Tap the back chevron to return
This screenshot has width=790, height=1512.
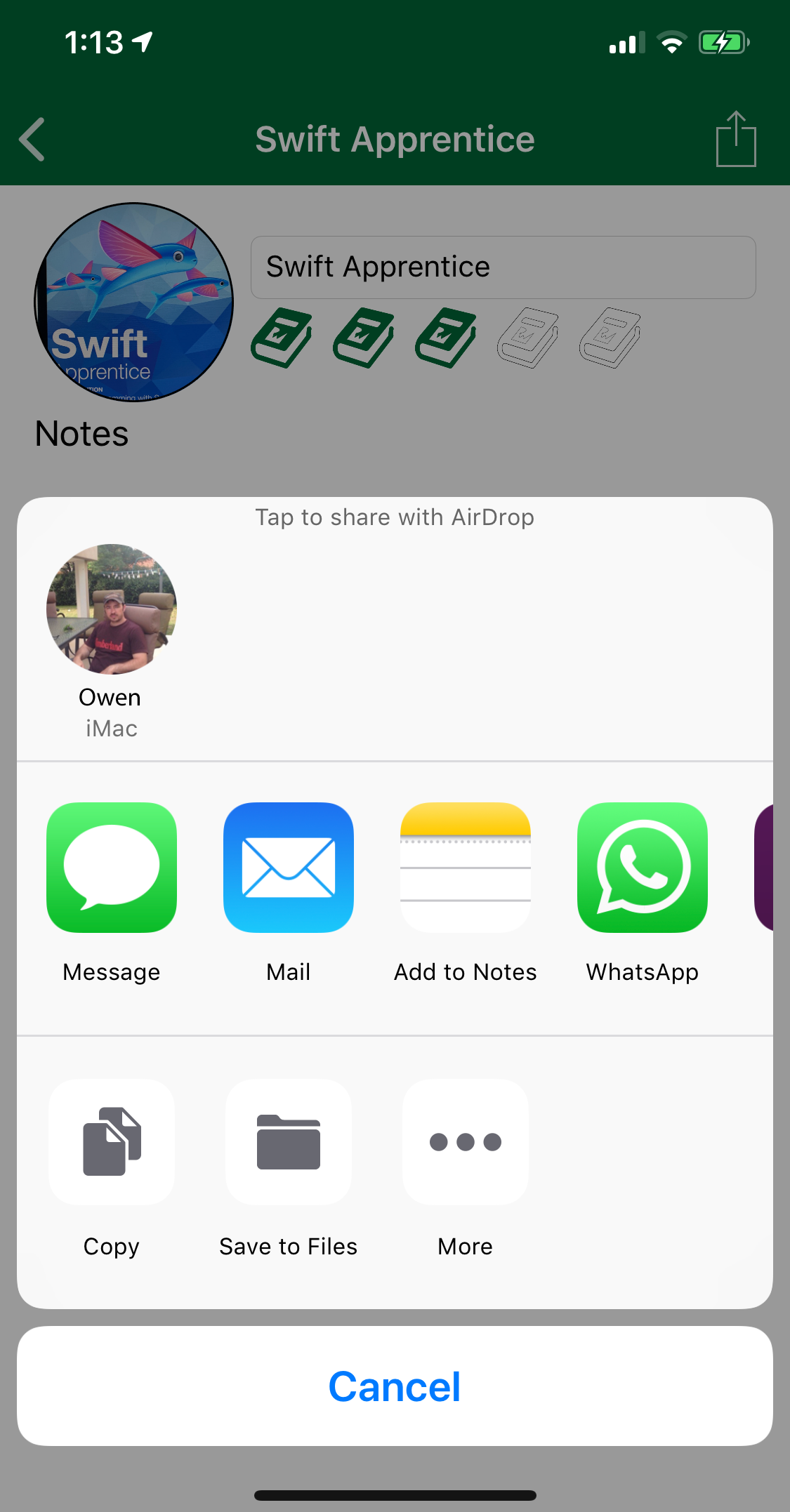click(x=32, y=140)
